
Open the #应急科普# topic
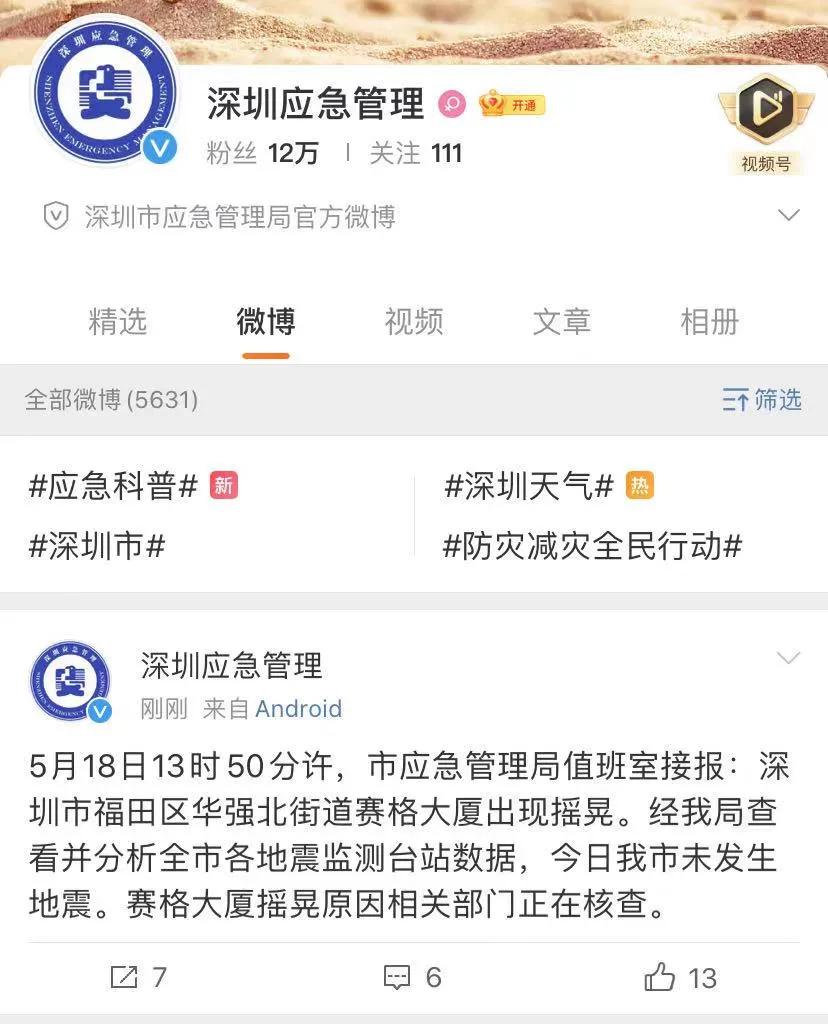click(x=114, y=487)
